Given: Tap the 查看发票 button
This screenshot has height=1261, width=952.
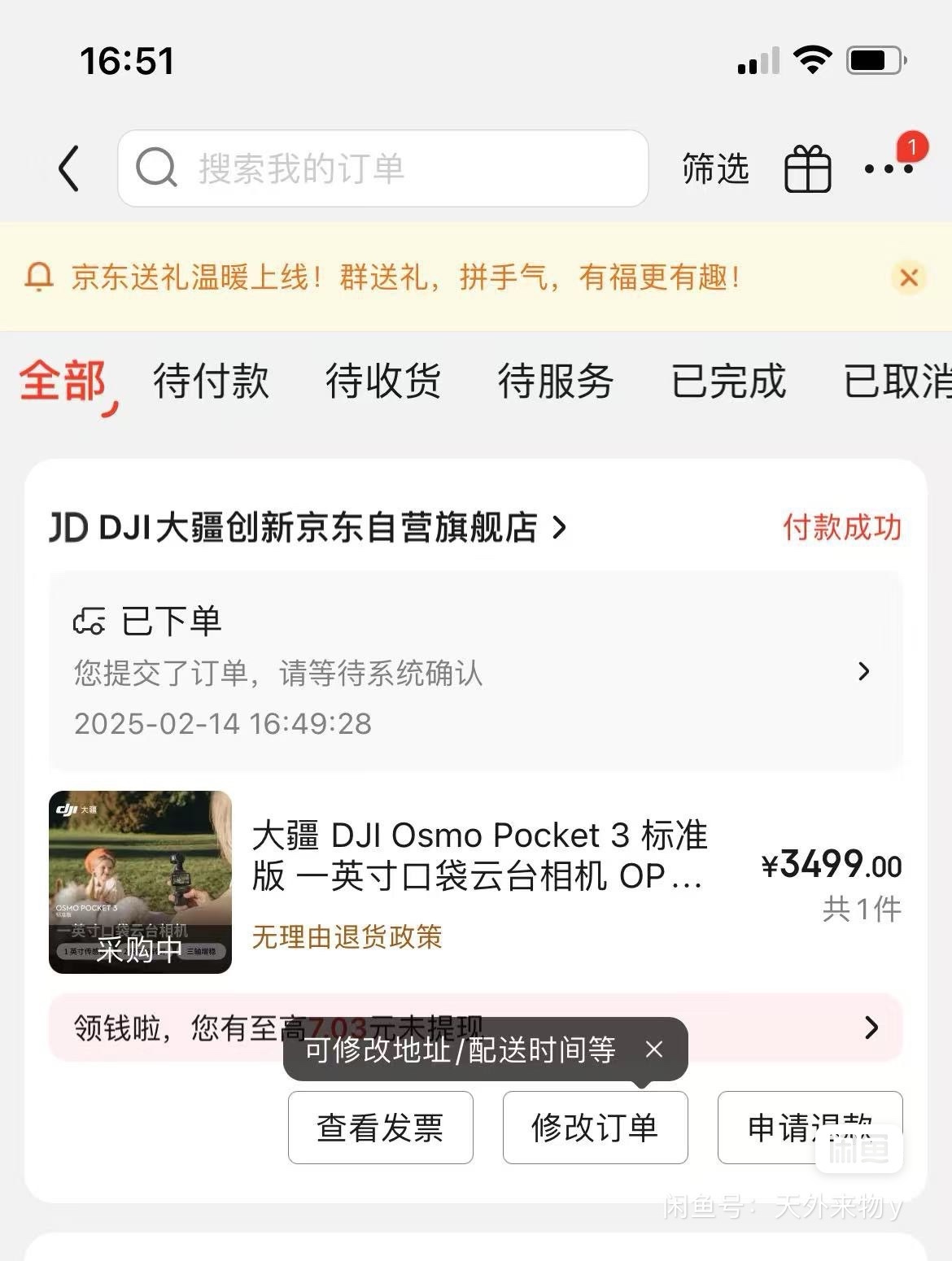Looking at the screenshot, I should [380, 1128].
